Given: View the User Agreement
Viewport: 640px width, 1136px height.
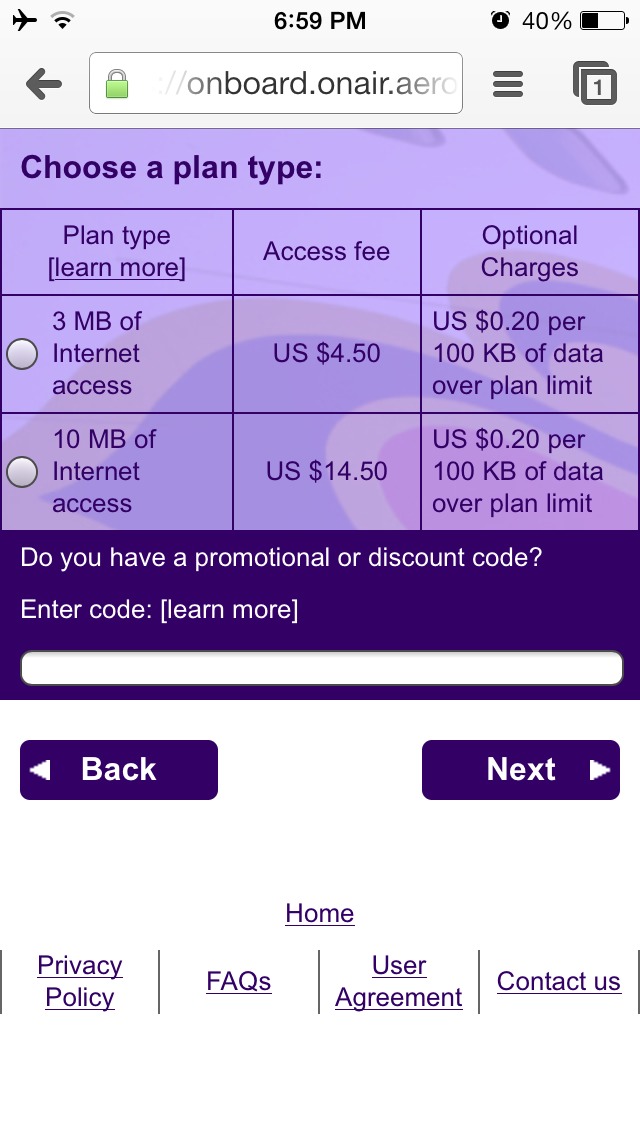Looking at the screenshot, I should pos(399,981).
